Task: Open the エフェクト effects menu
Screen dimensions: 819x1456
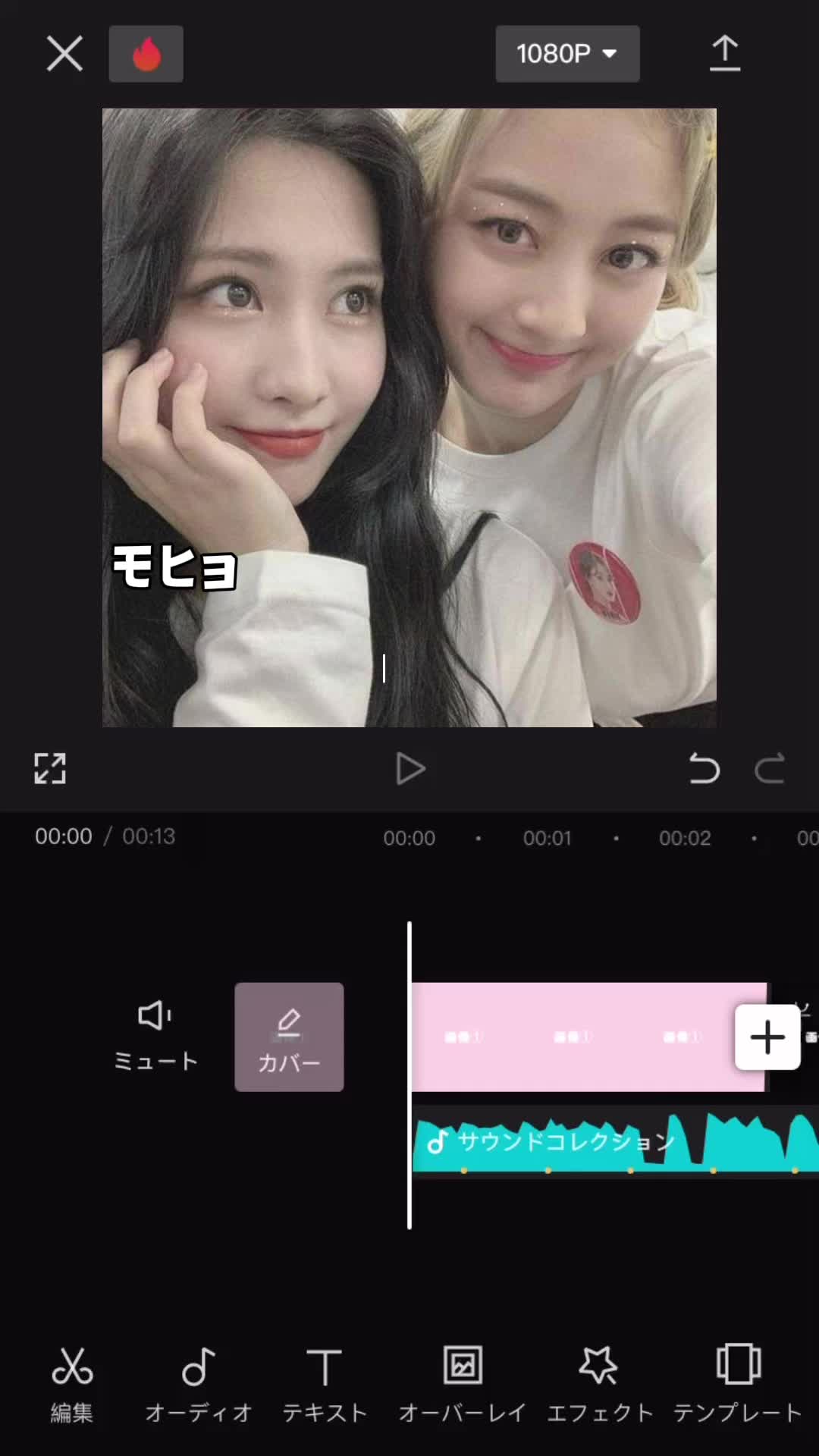Action: [600, 1384]
